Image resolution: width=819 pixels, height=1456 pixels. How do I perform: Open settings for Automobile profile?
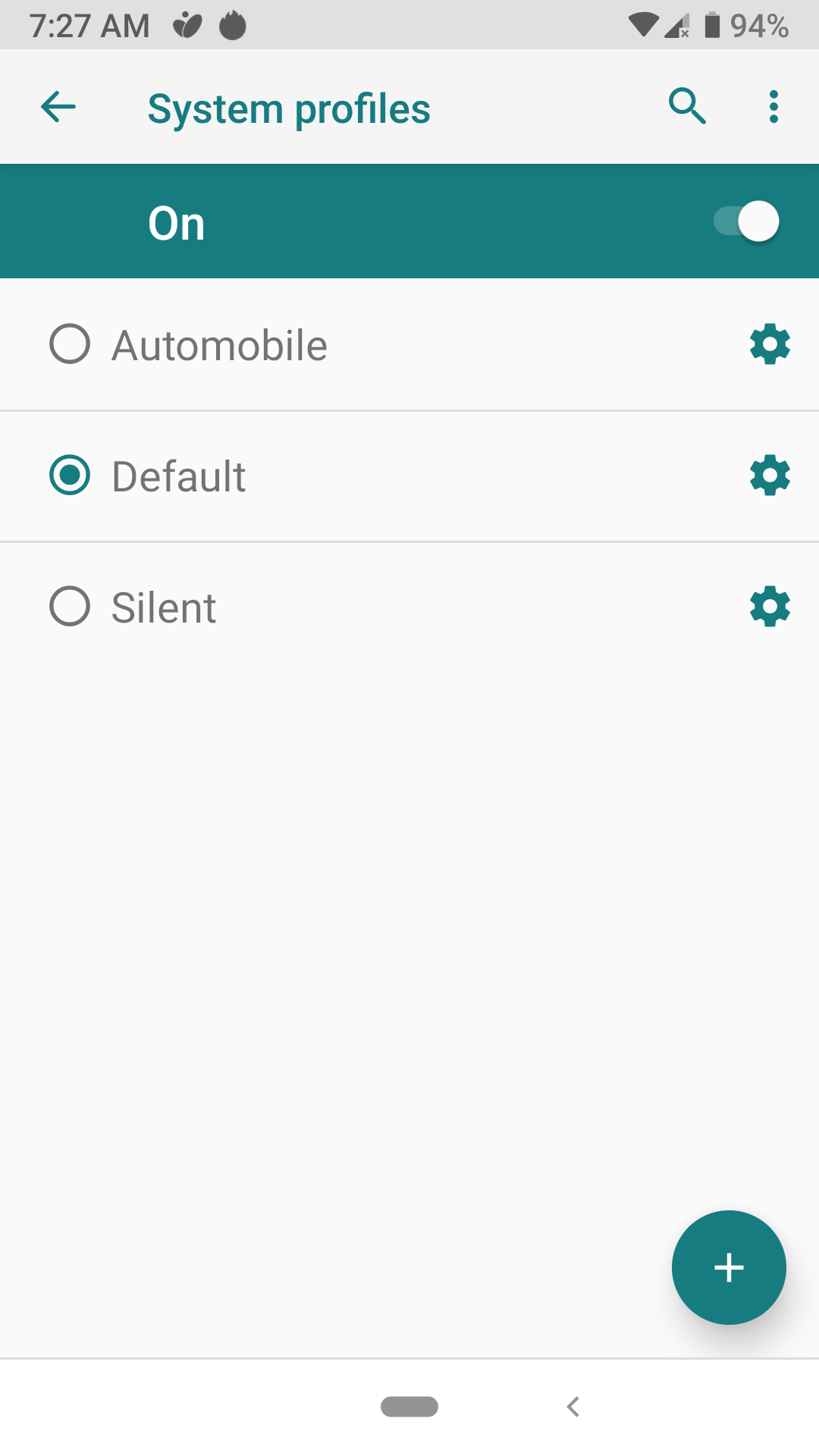click(x=770, y=344)
